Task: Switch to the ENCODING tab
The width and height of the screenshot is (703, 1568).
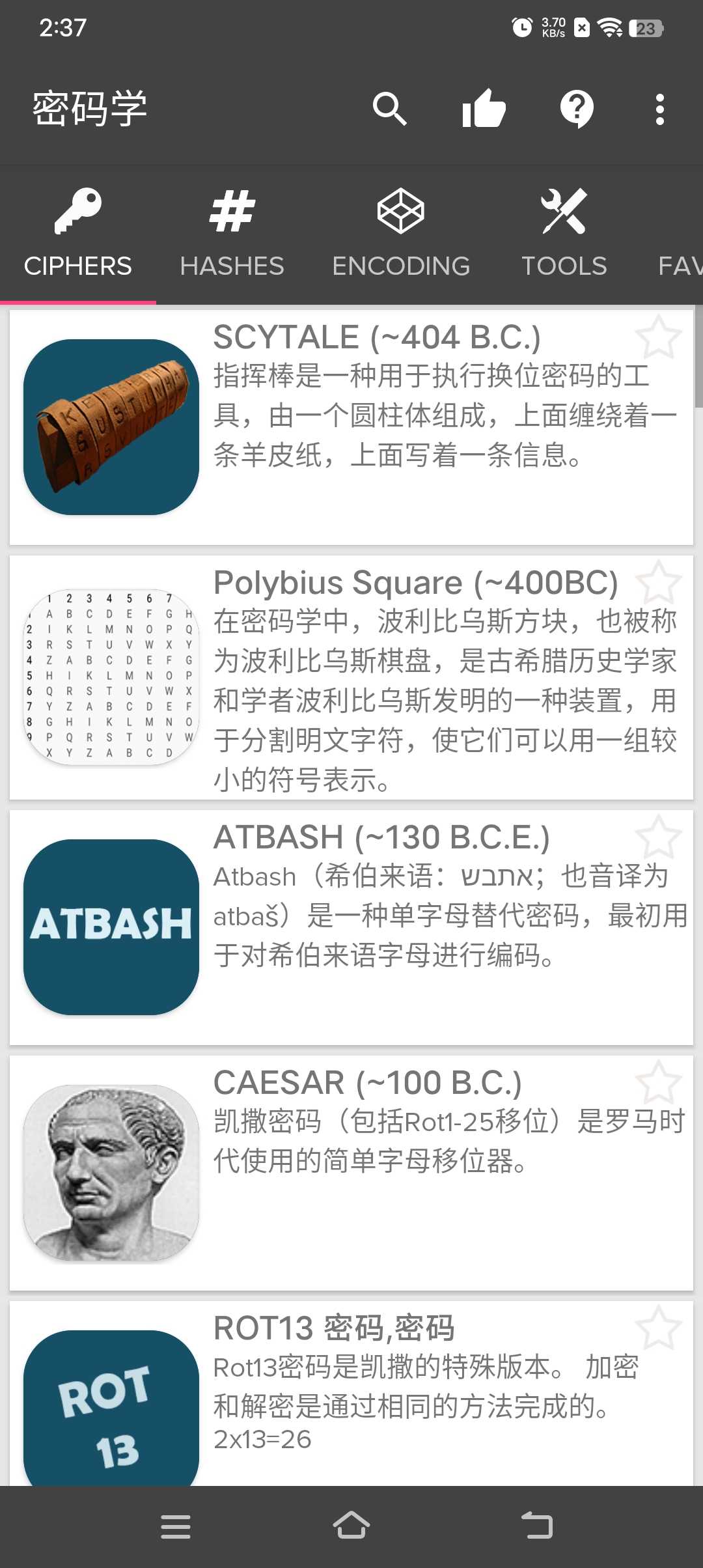Action: pyautogui.click(x=401, y=234)
